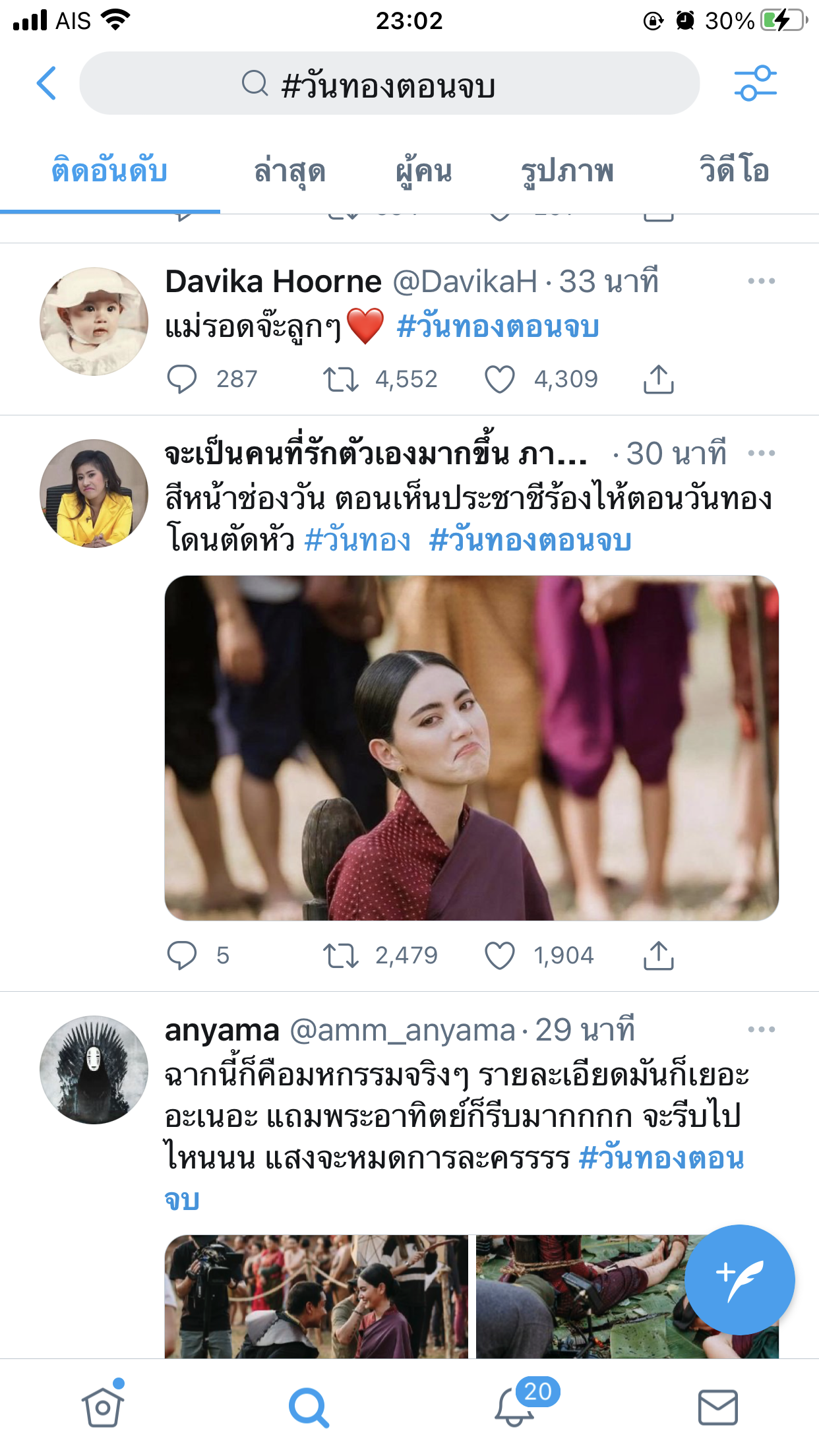Viewport: 819px width, 1456px height.
Task: Open Davika Hoorne's profile picture
Action: tap(94, 321)
